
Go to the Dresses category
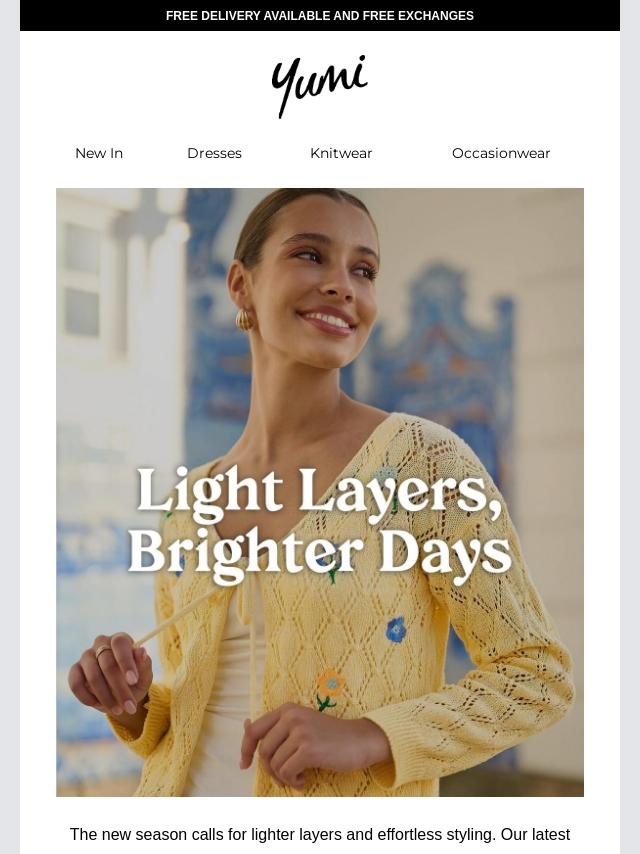click(x=214, y=153)
